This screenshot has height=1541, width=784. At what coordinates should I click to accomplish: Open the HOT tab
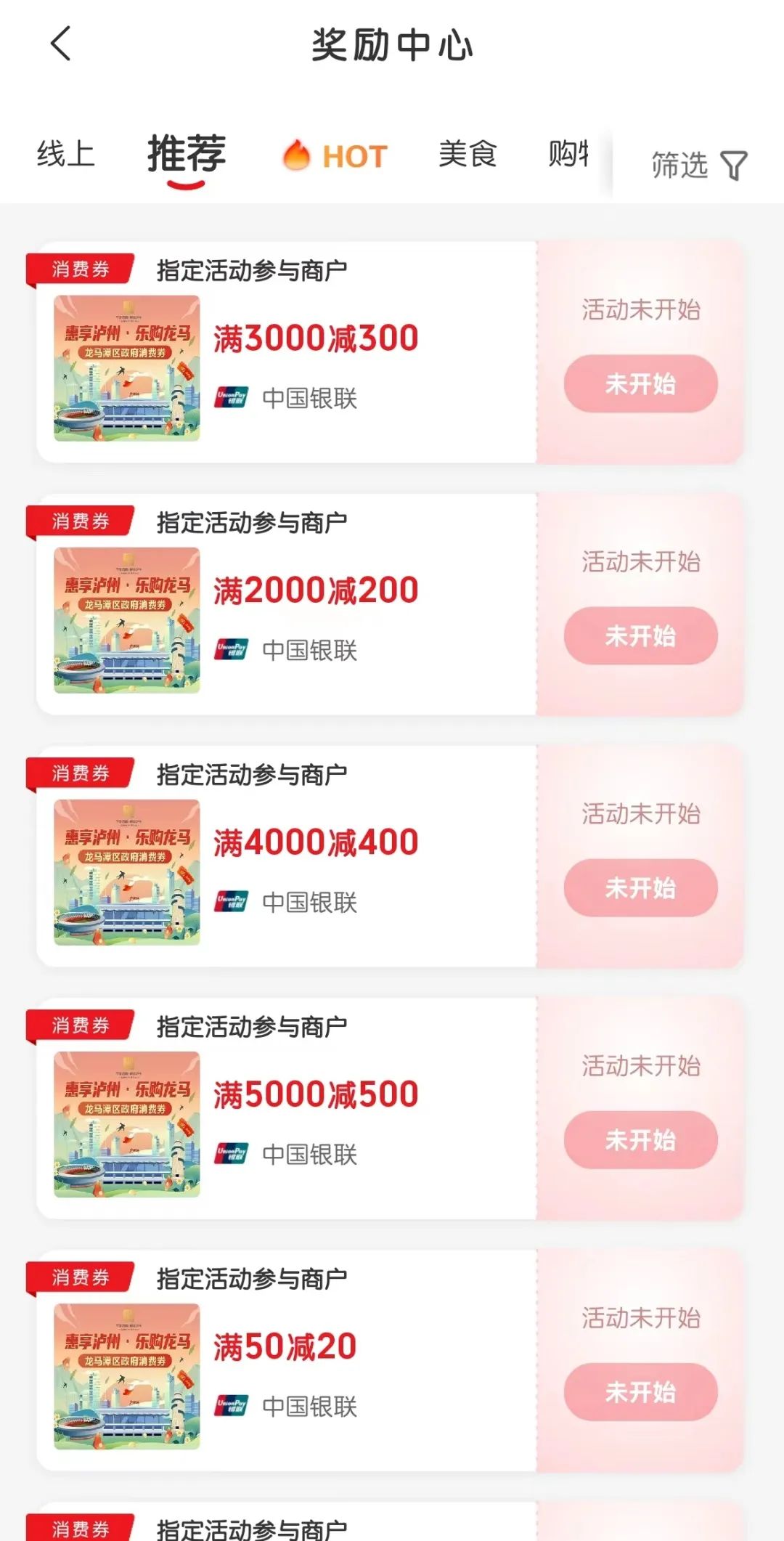(x=335, y=156)
